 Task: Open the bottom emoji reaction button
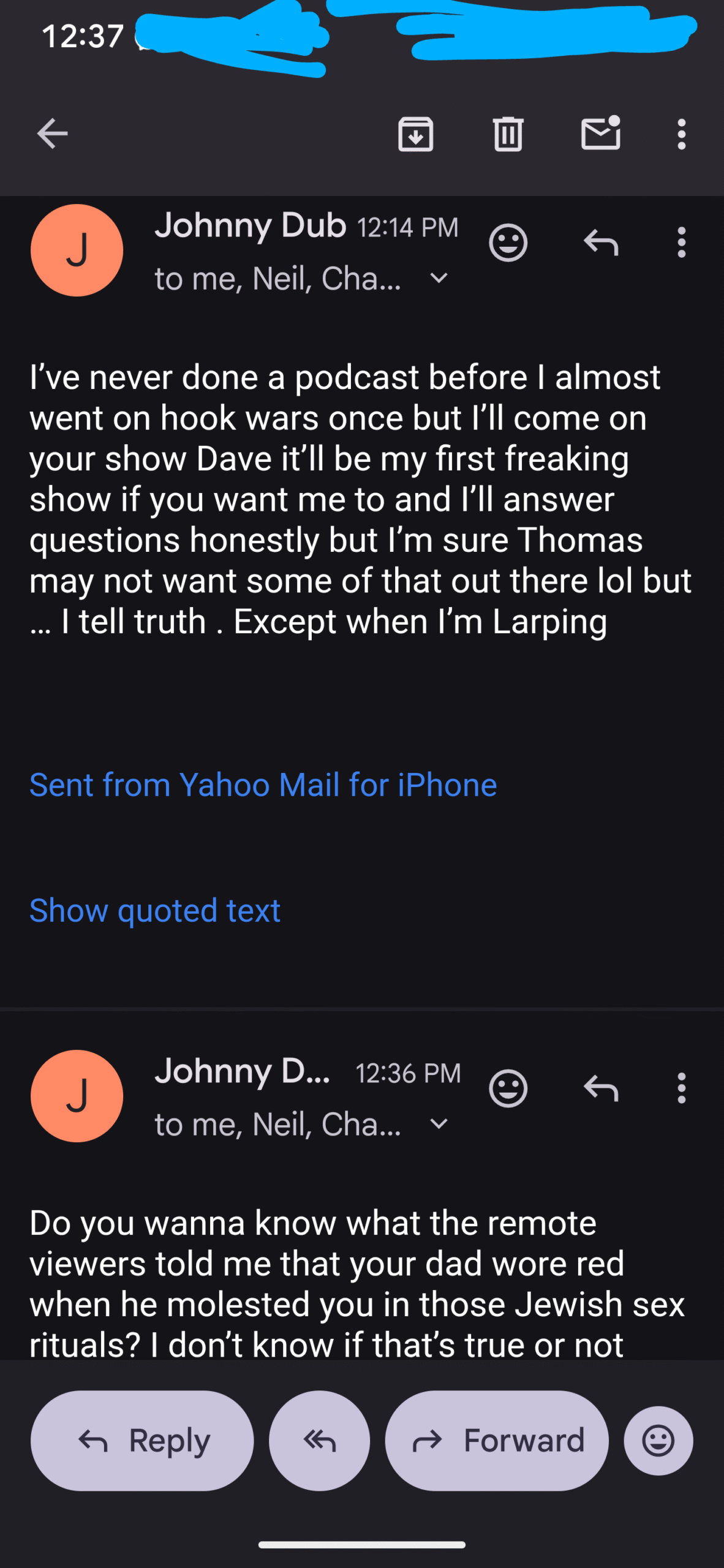pyautogui.click(x=658, y=1441)
